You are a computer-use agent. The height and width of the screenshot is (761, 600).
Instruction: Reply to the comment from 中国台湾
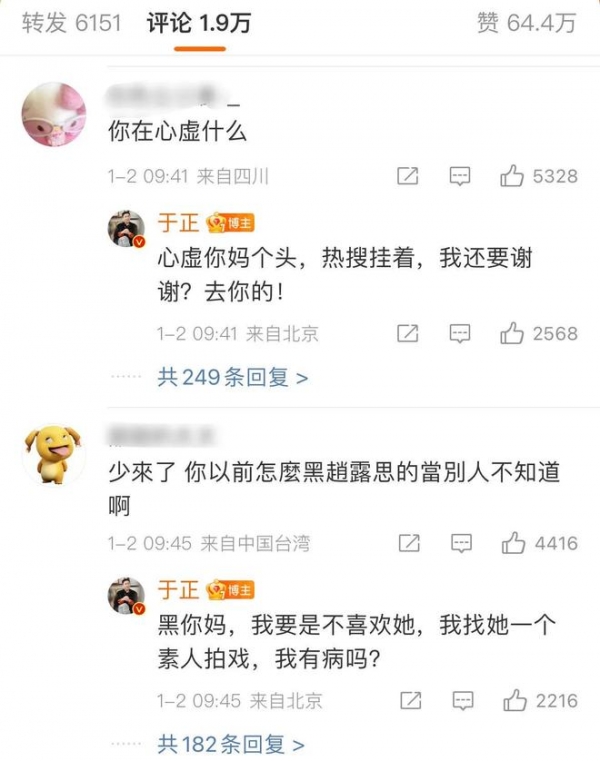click(x=459, y=543)
